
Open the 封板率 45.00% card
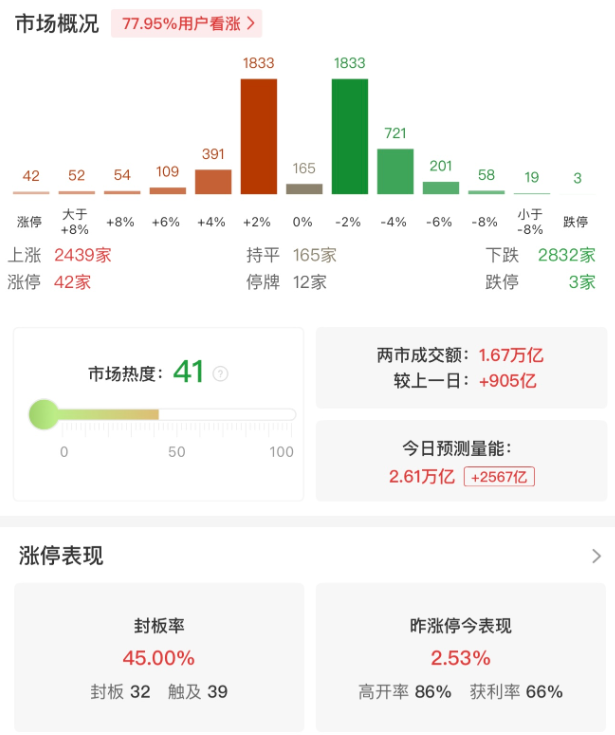click(158, 658)
